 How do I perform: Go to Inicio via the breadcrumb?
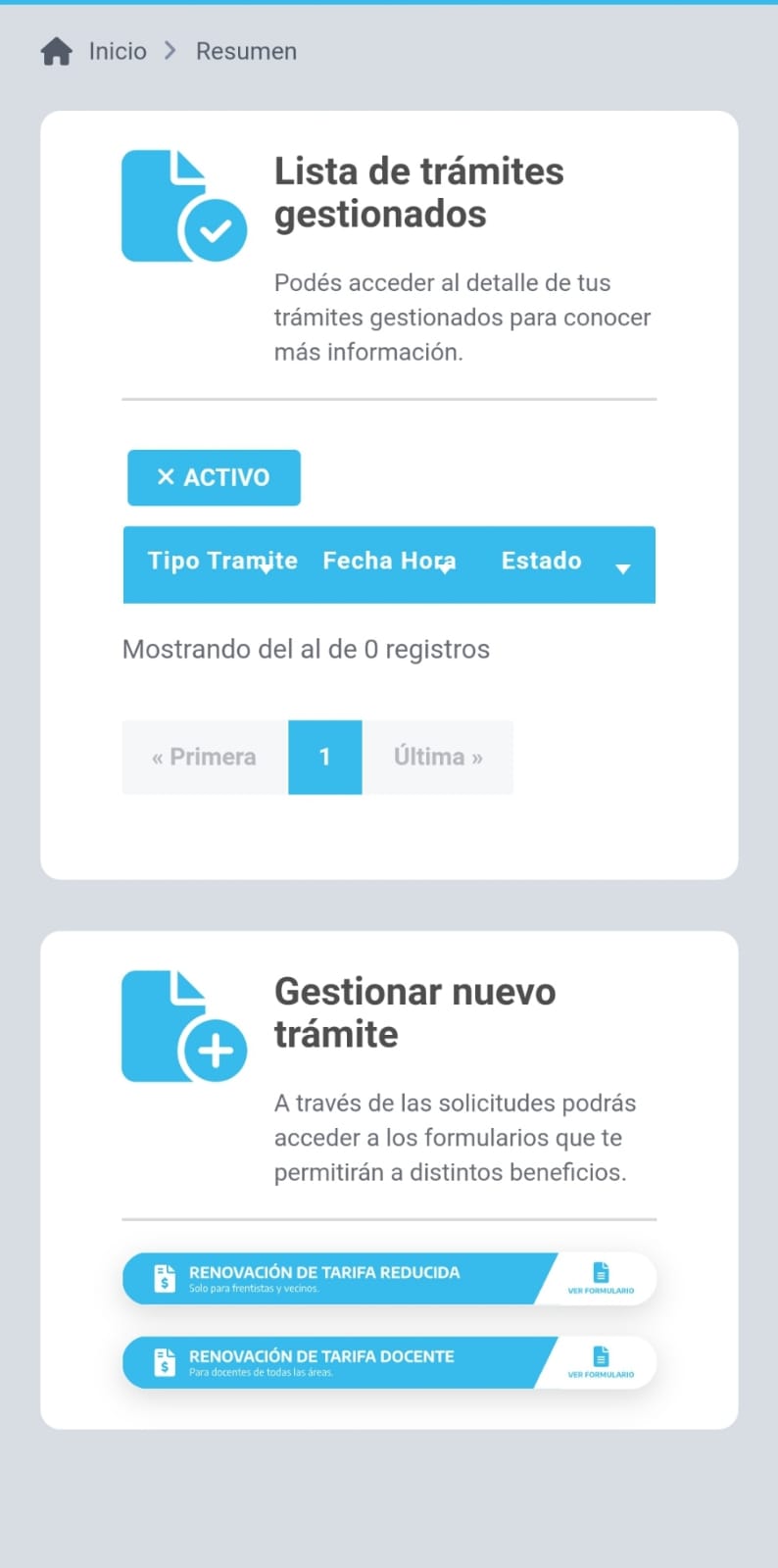pyautogui.click(x=117, y=51)
